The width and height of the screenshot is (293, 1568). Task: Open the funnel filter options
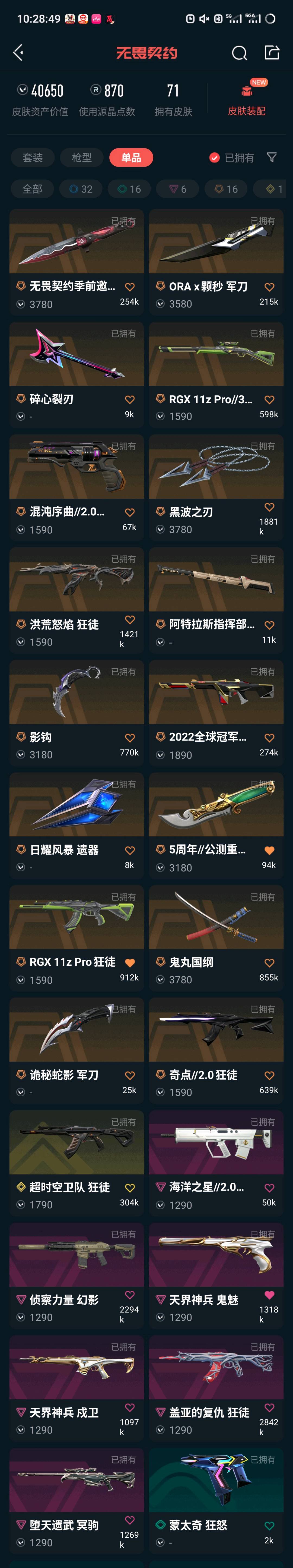[x=272, y=158]
